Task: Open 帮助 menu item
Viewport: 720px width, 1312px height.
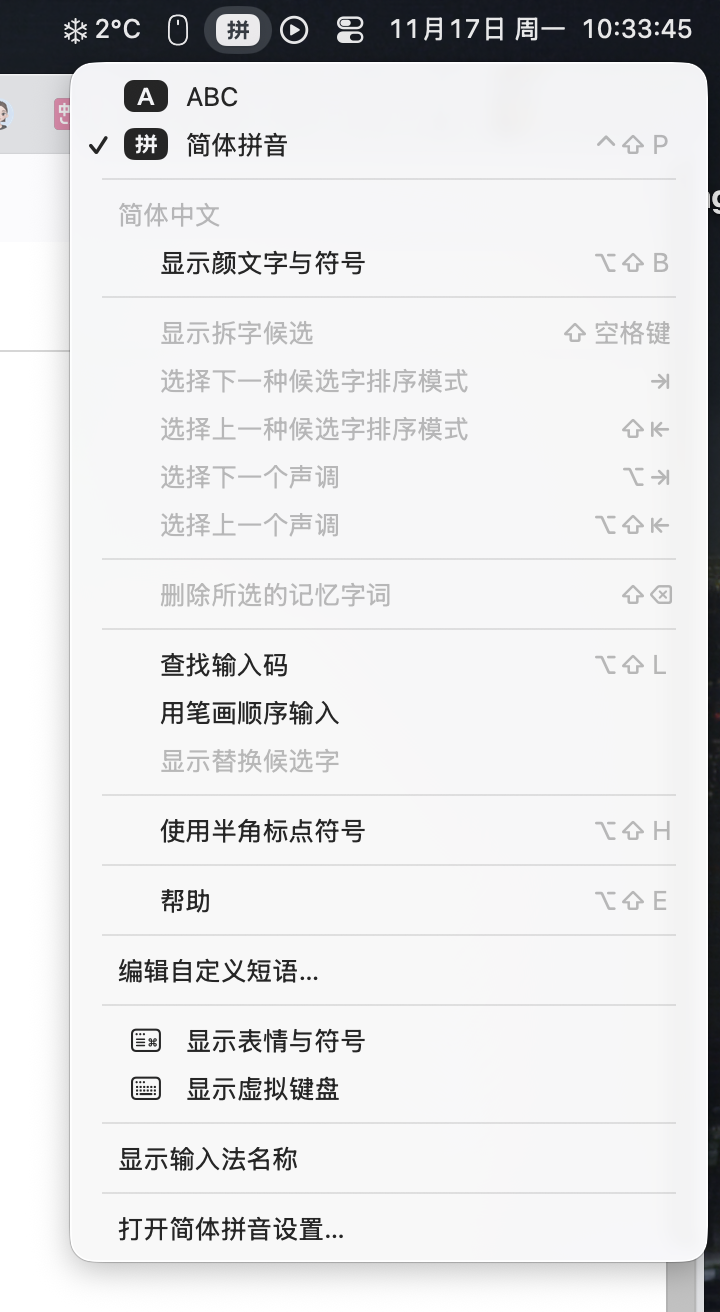Action: pos(185,901)
